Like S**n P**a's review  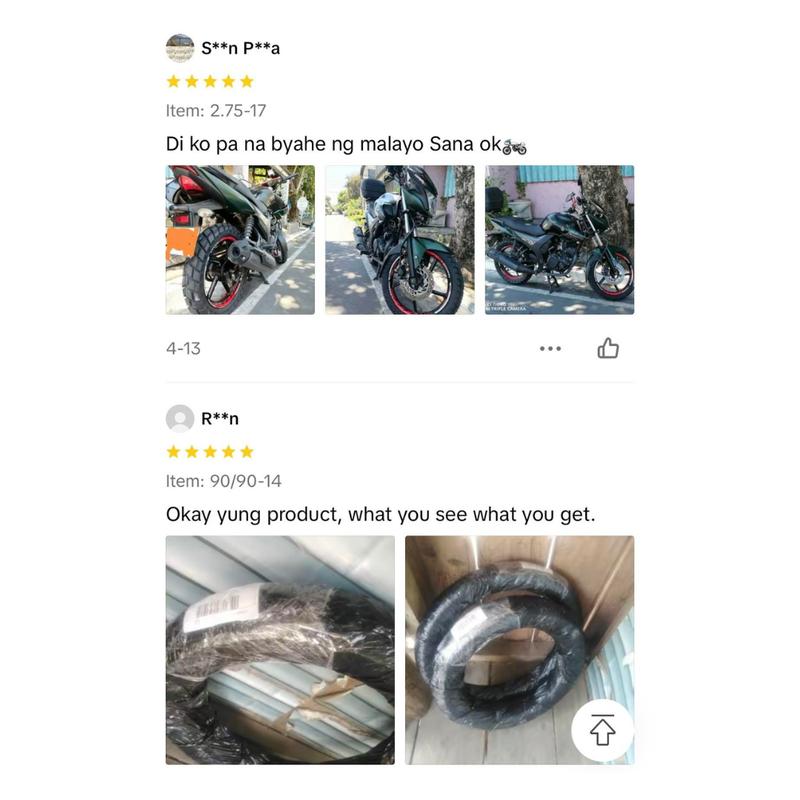(608, 348)
